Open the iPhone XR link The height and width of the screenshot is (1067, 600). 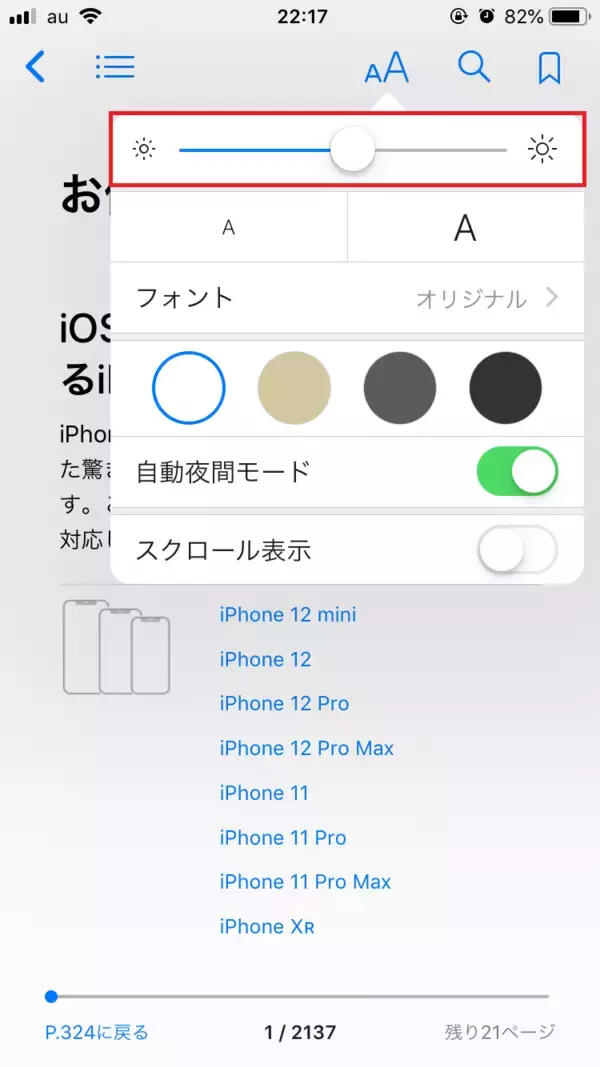click(x=267, y=927)
